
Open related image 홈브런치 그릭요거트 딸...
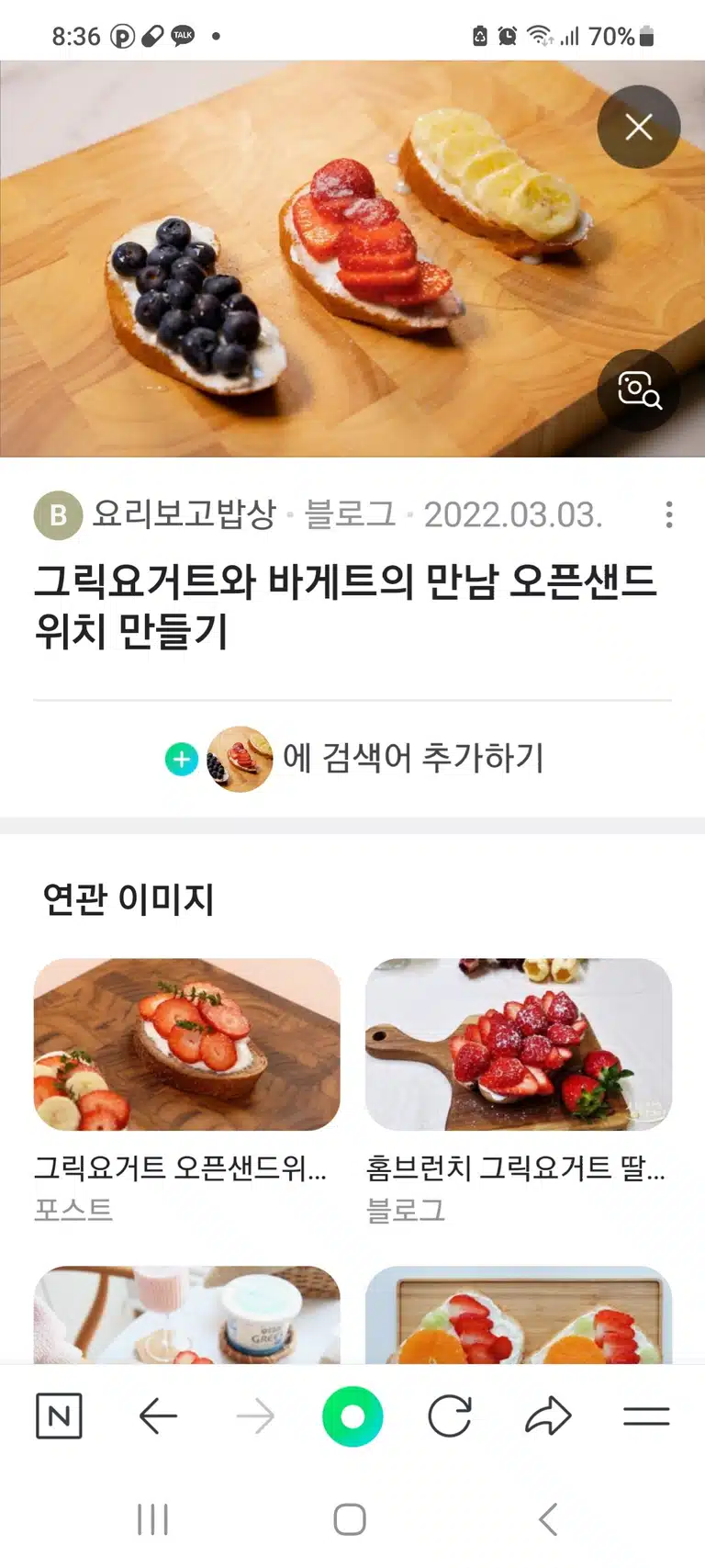point(519,1043)
